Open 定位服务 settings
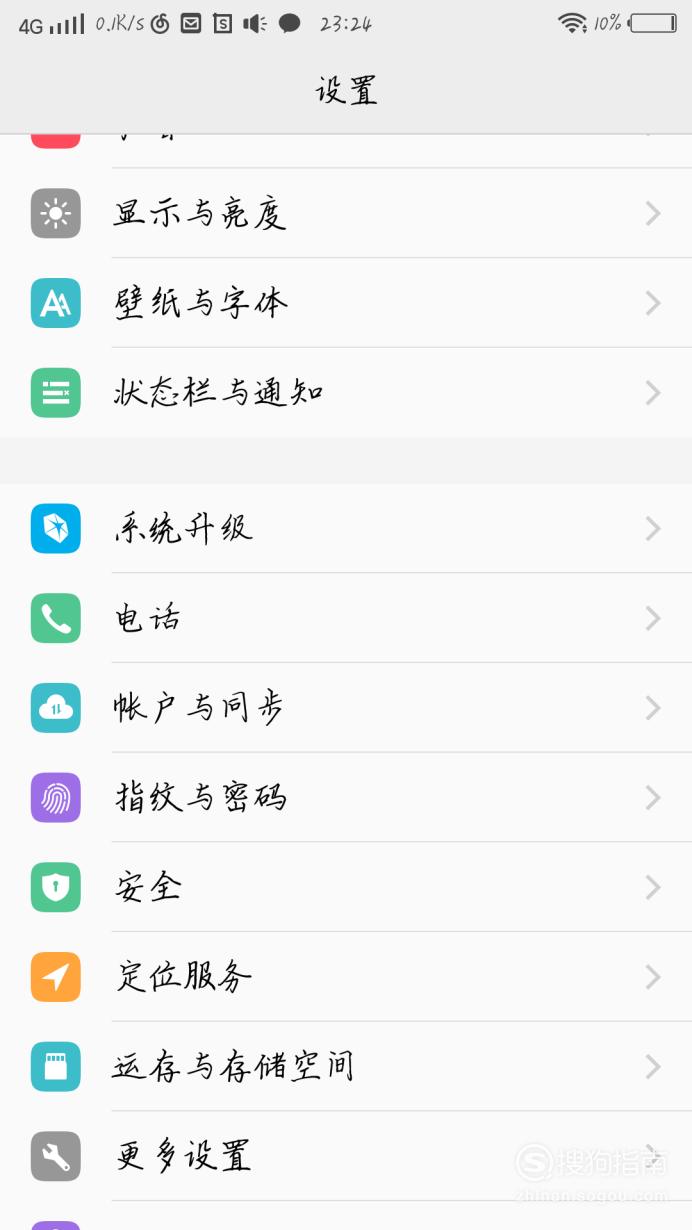 click(346, 976)
